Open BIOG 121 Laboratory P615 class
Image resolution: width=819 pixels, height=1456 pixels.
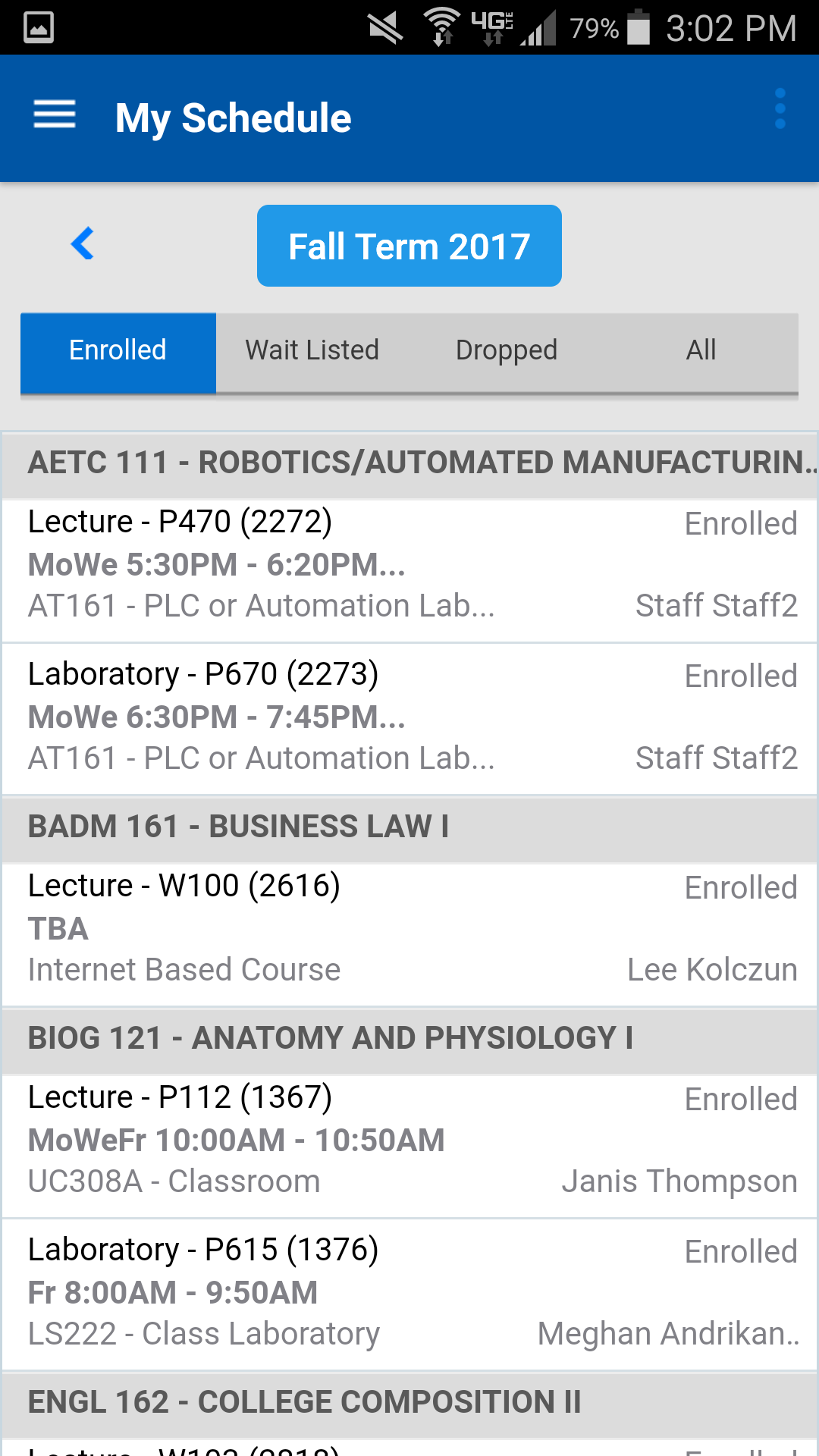[x=409, y=1294]
